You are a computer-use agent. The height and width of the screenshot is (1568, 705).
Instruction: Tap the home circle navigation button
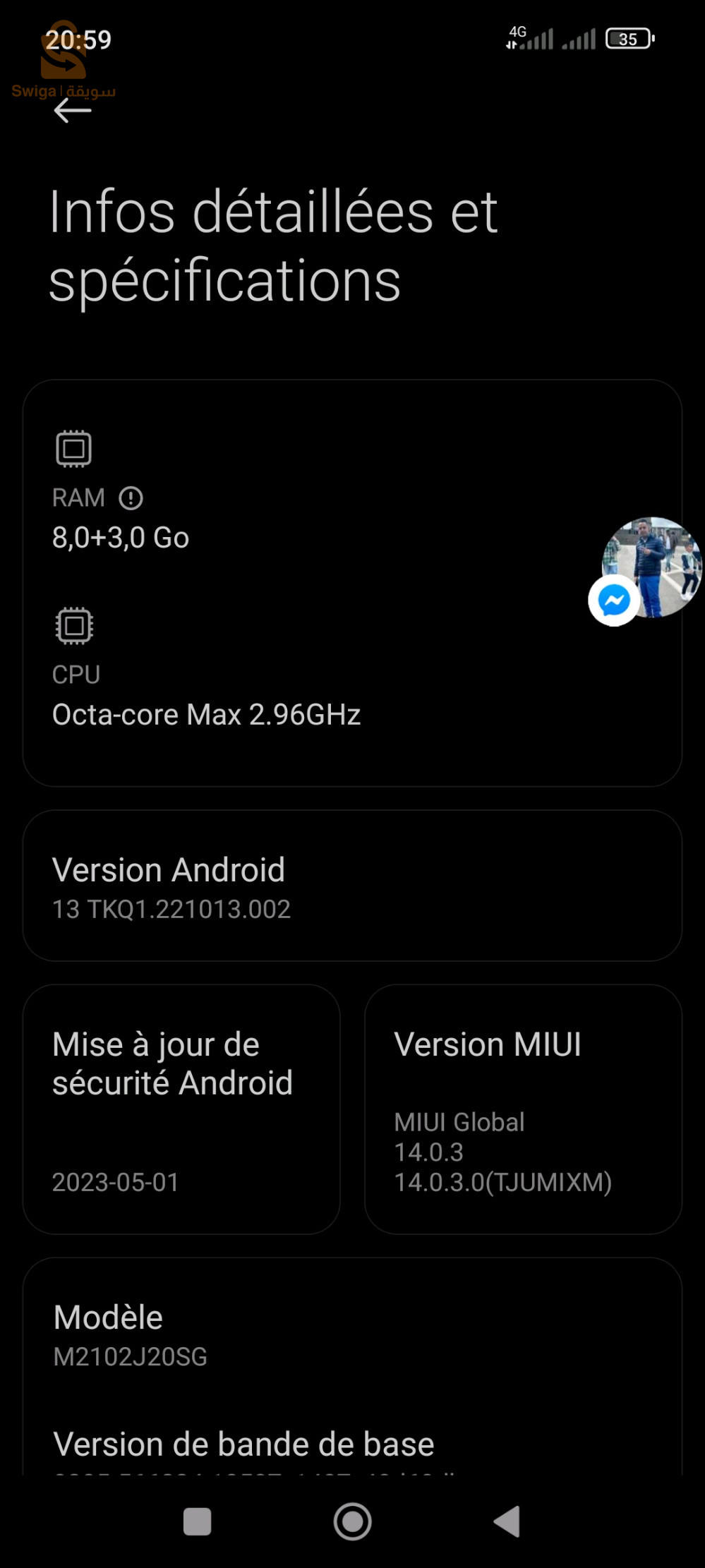pyautogui.click(x=352, y=1521)
